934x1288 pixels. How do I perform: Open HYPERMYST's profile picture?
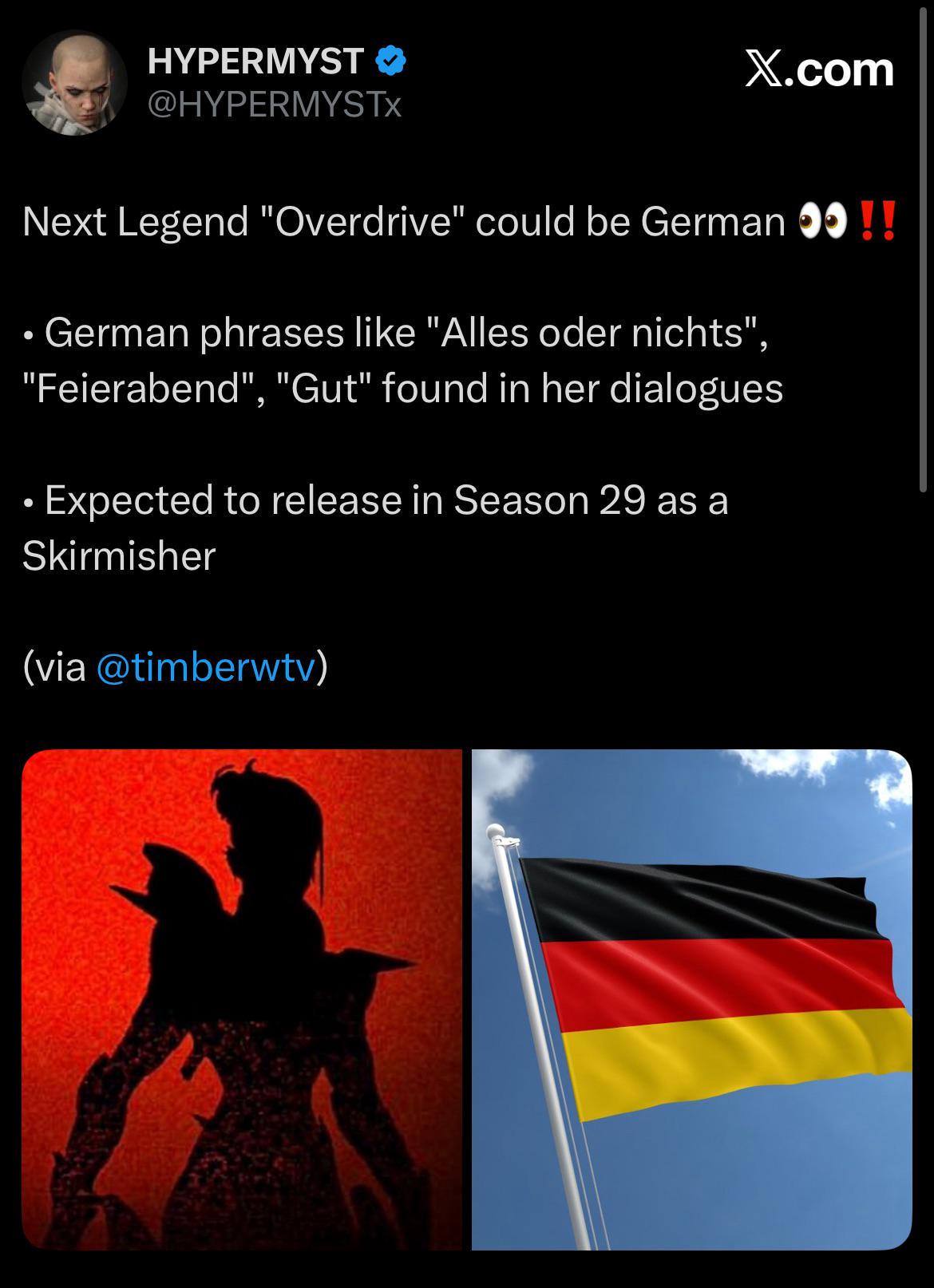click(73, 83)
